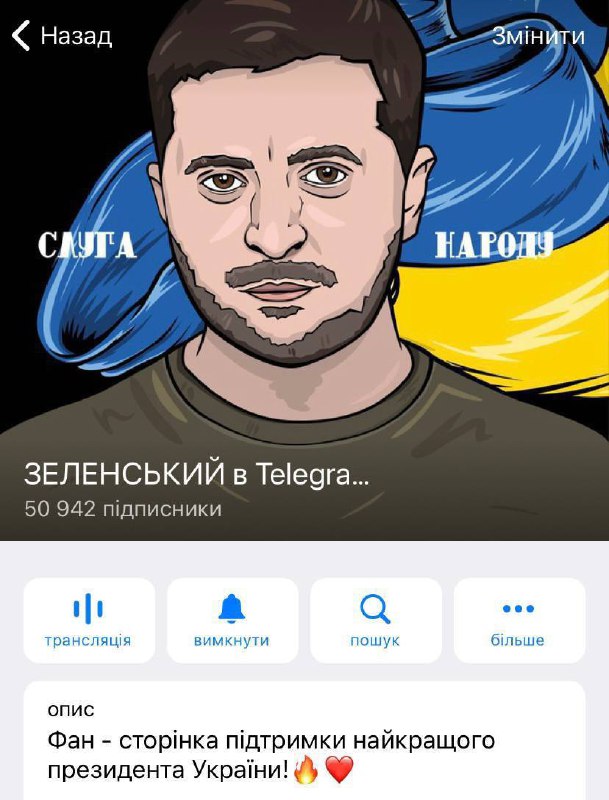Image resolution: width=609 pixels, height=800 pixels.
Task: Mute notifications with the вимкнути bell
Action: [232, 620]
